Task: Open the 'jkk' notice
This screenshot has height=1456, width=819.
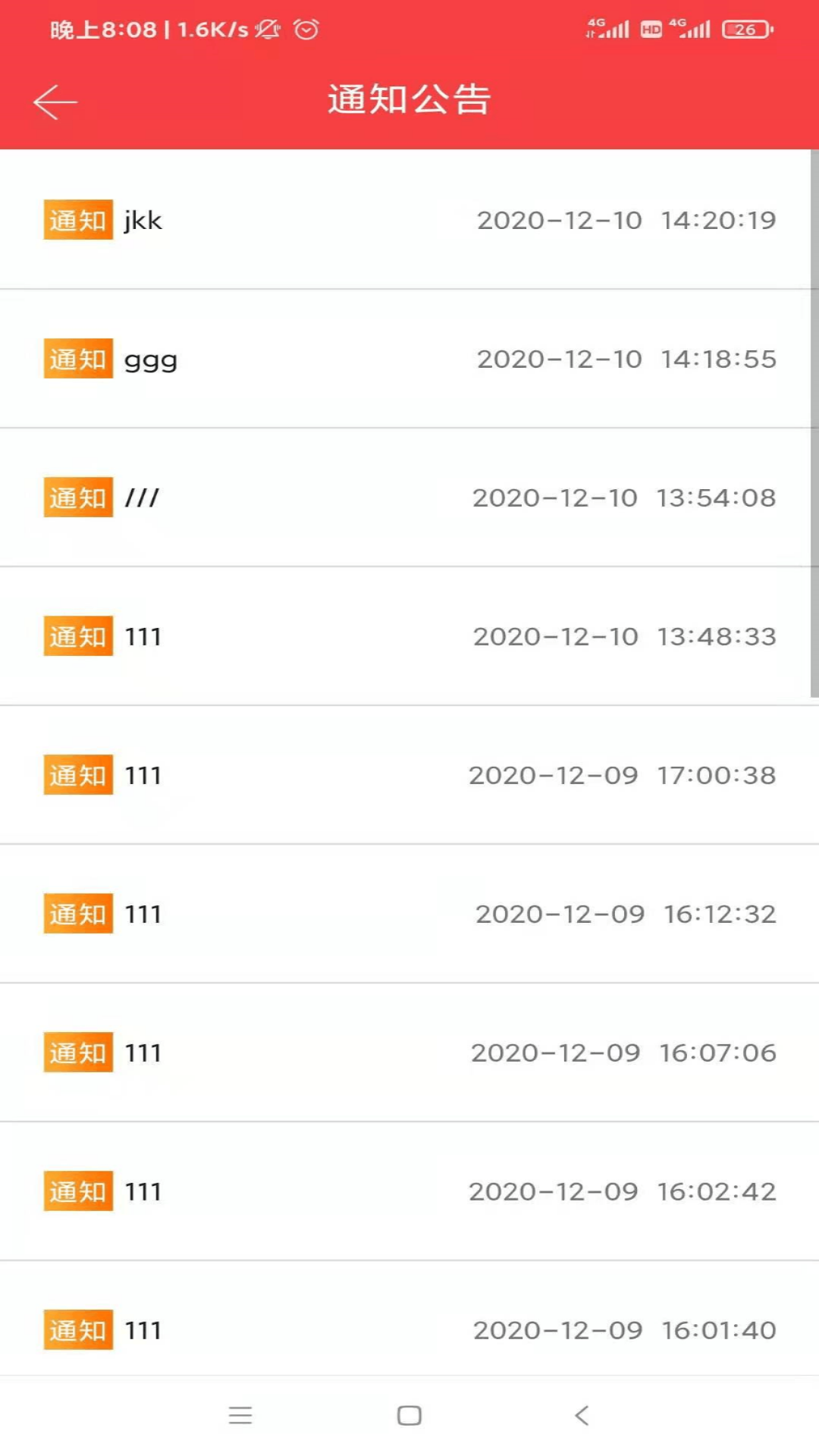Action: click(409, 220)
